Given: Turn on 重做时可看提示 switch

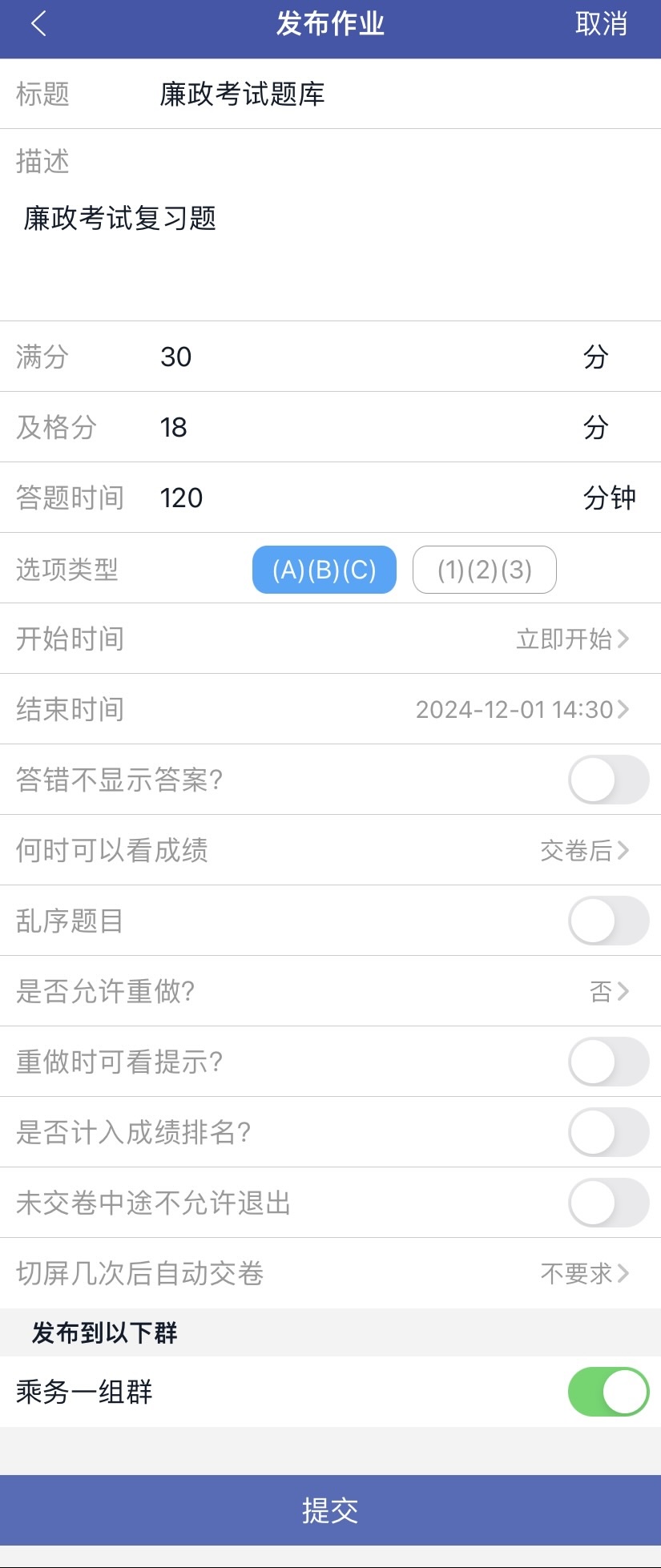Looking at the screenshot, I should tap(608, 1062).
